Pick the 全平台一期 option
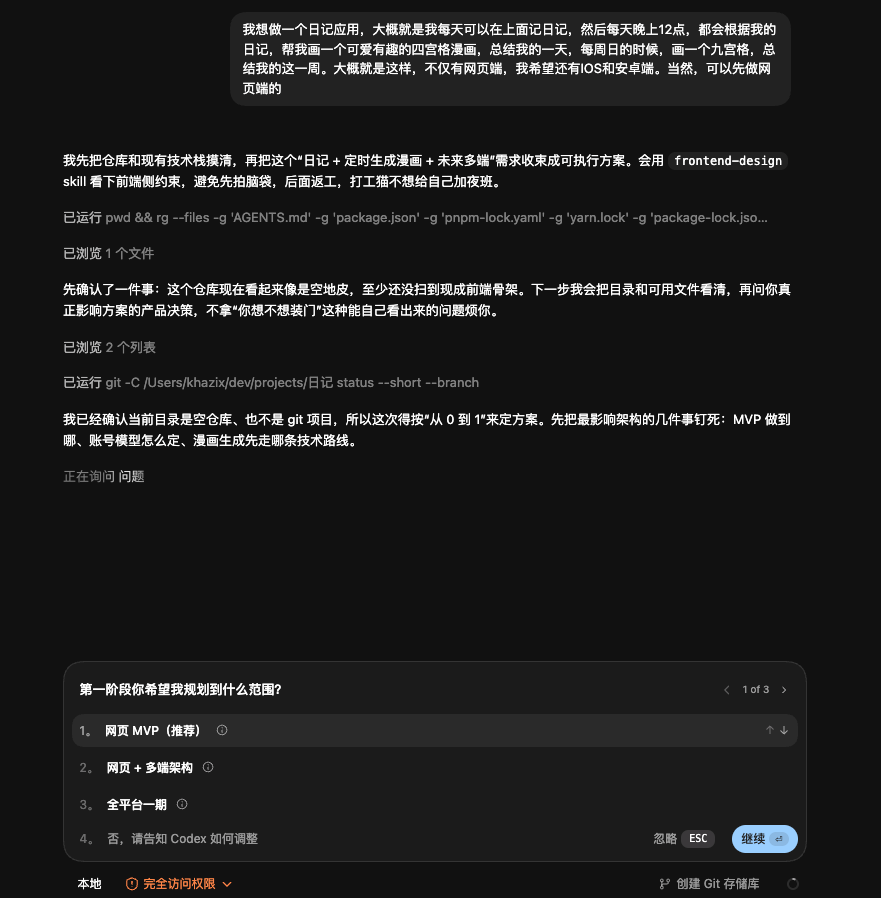 (136, 804)
